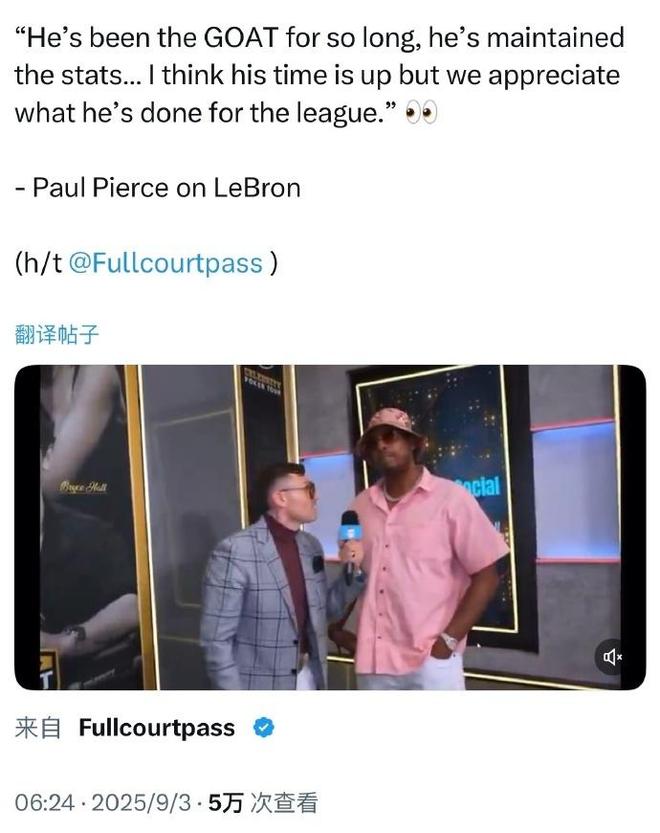Tap 翻译帖子 to translate the post
Viewport: 660px width, 833px height.
point(57,334)
